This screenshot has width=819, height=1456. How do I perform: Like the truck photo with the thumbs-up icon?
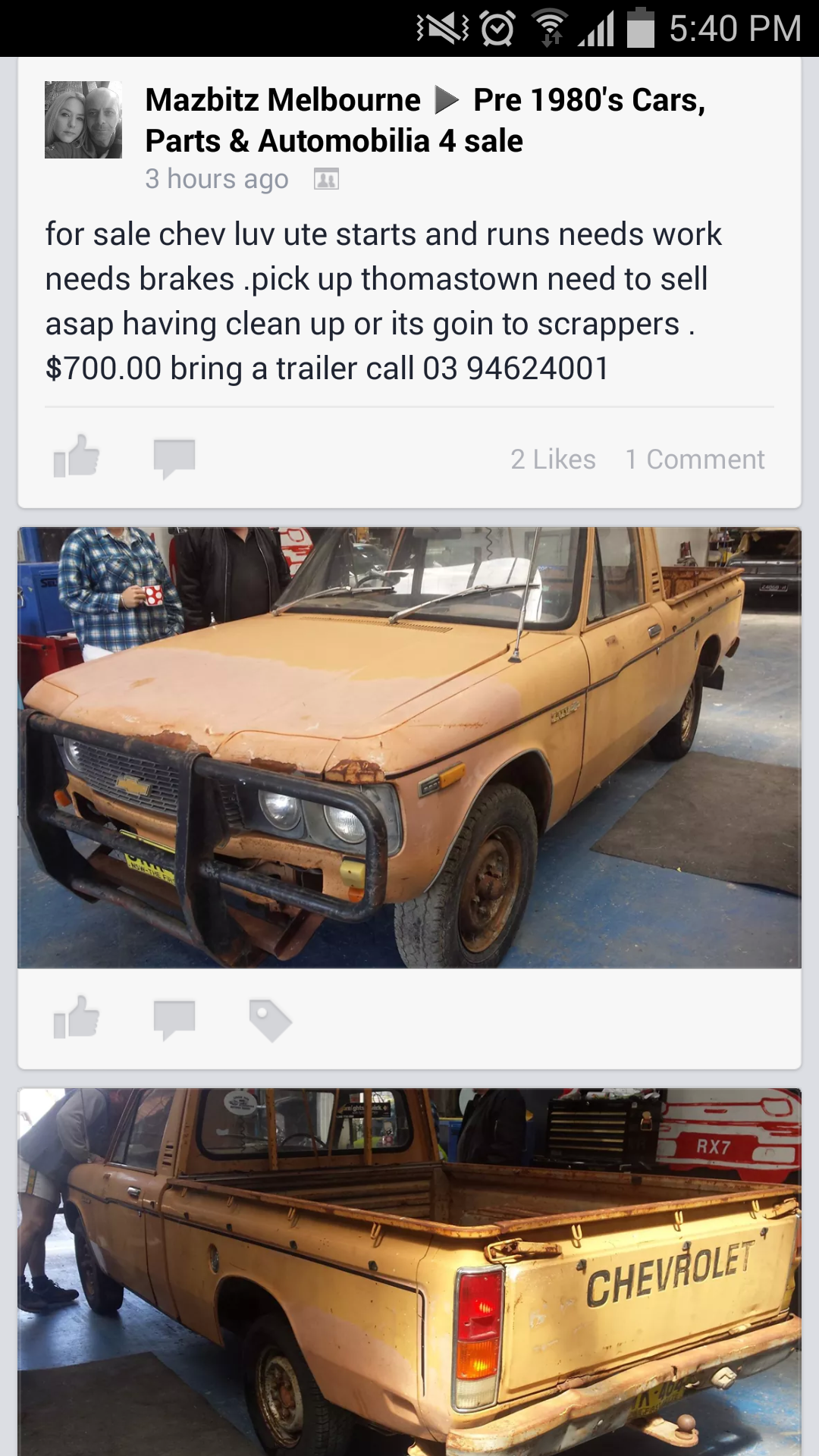[78, 1019]
